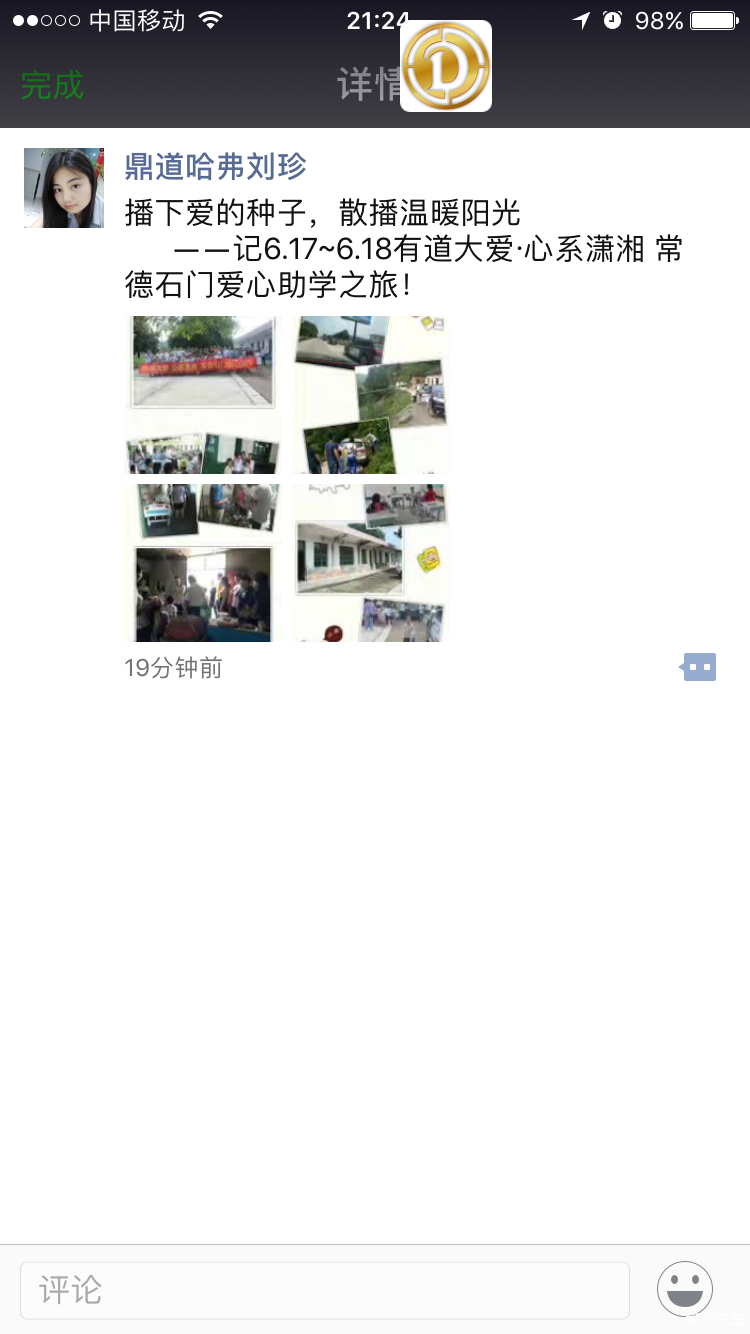The image size is (750, 1334).
Task: View the top-right roadside collage photo
Action: pos(371,394)
